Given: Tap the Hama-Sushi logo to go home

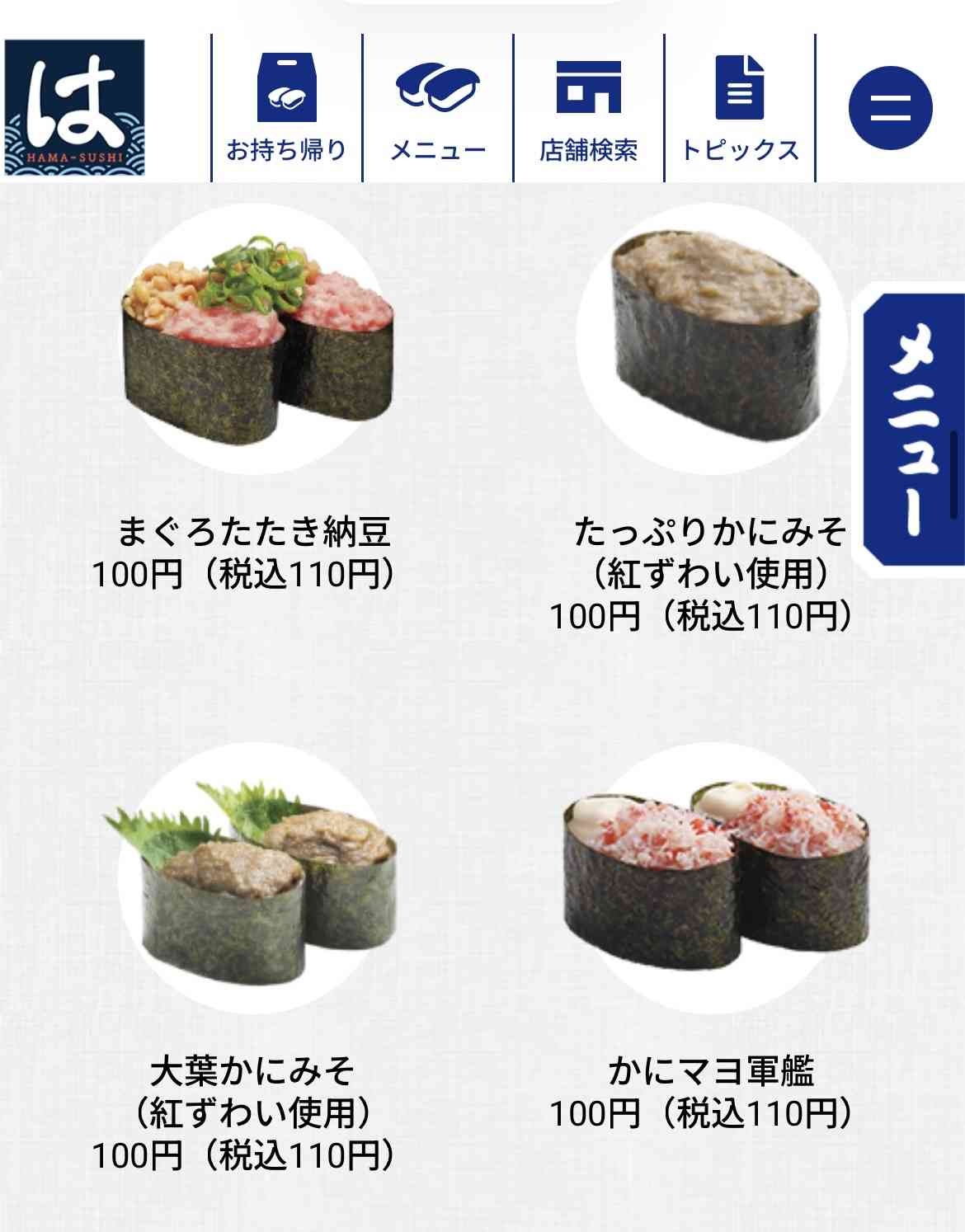Looking at the screenshot, I should pos(75,107).
